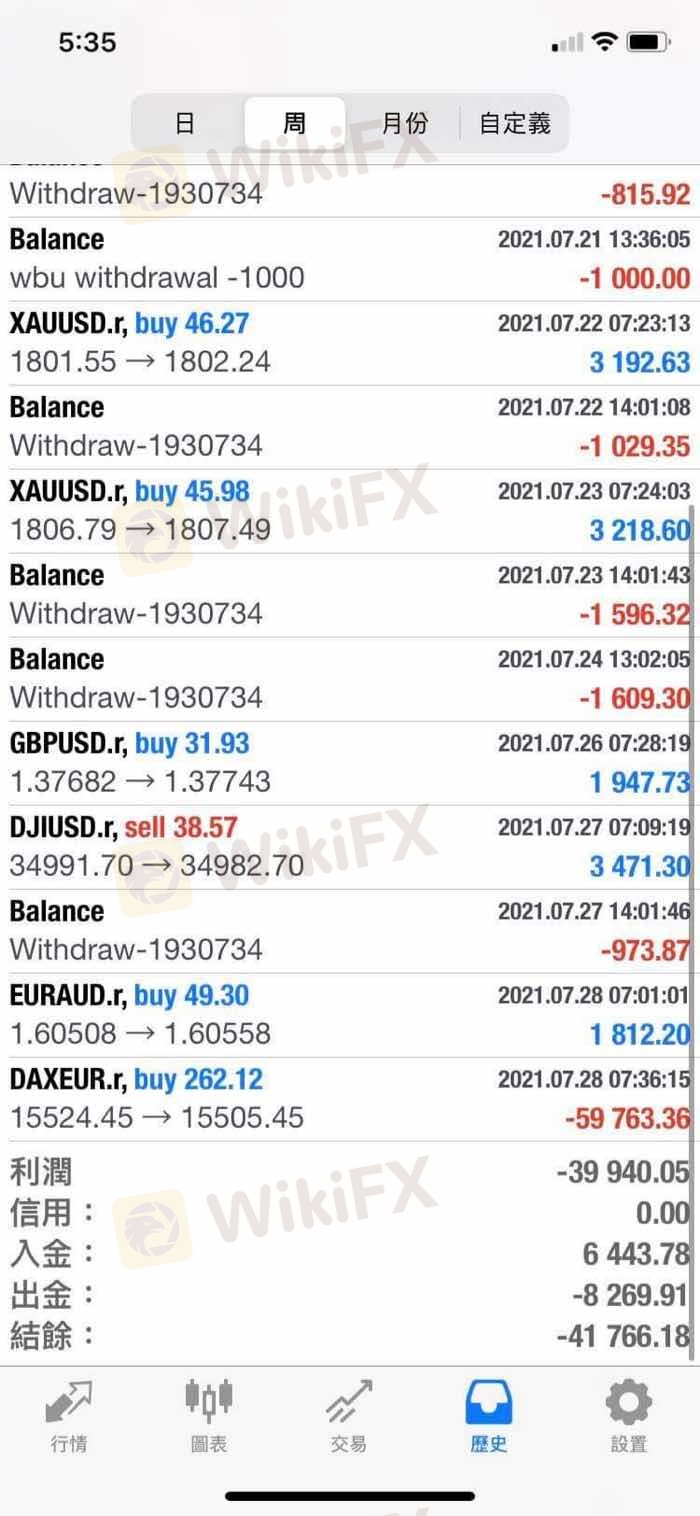Expand the GBPUSD.r buy 31.93 trade
Viewport: 700px width, 1516px height.
pos(350,762)
